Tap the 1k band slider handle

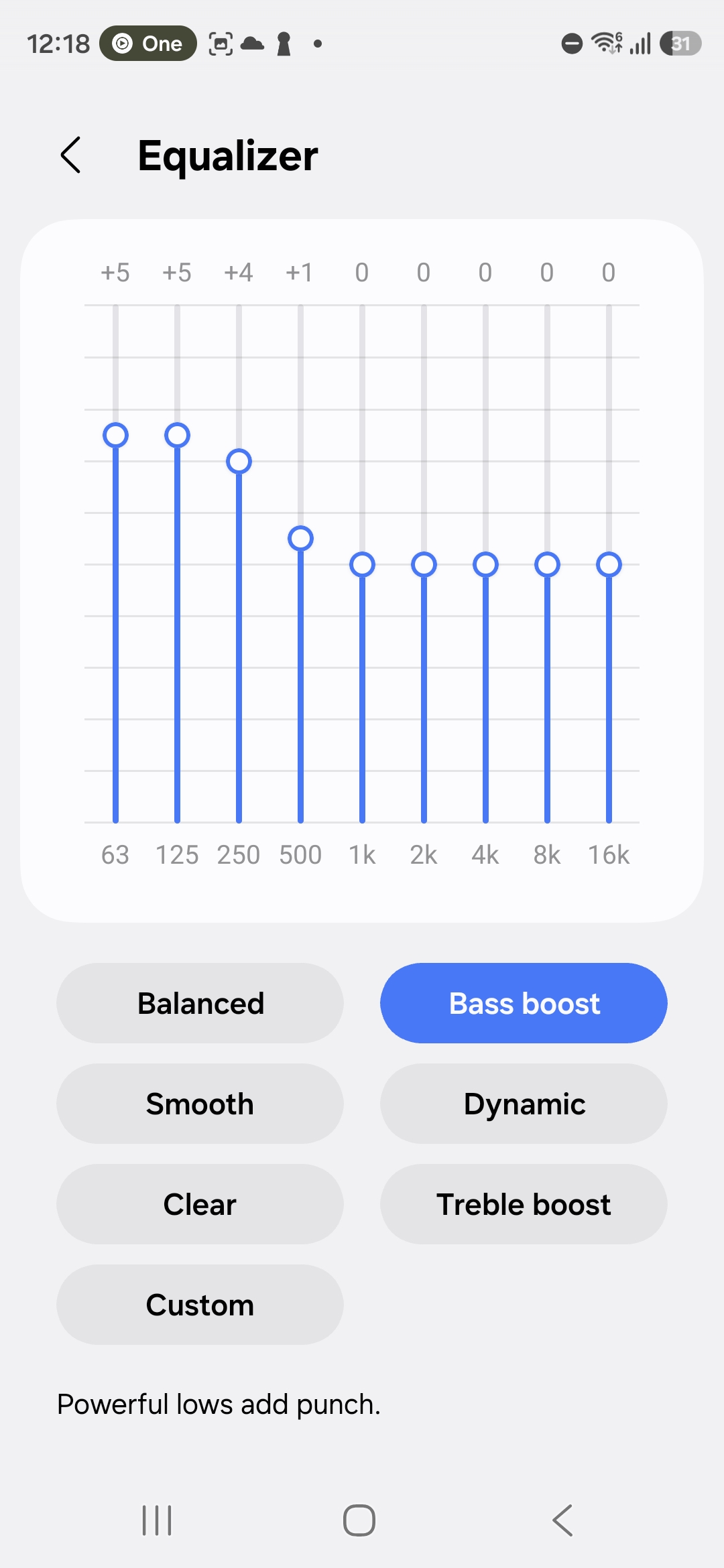click(x=362, y=564)
